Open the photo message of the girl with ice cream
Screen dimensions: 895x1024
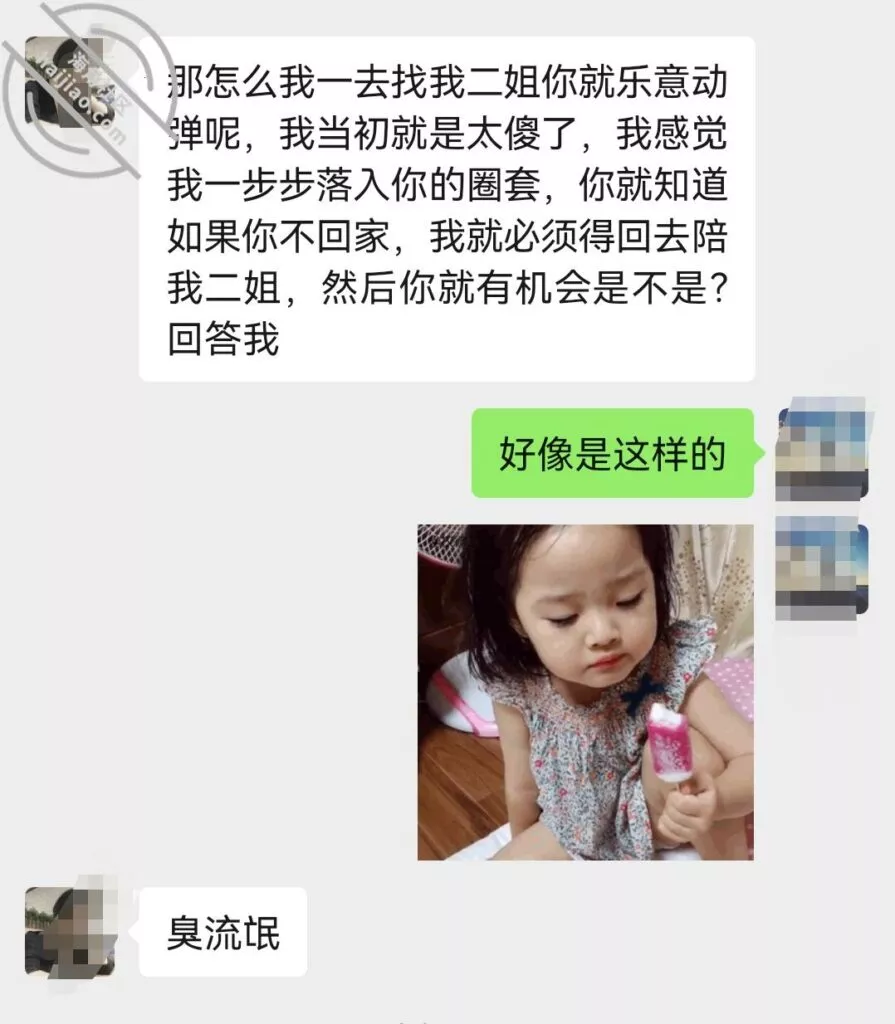[x=585, y=692]
